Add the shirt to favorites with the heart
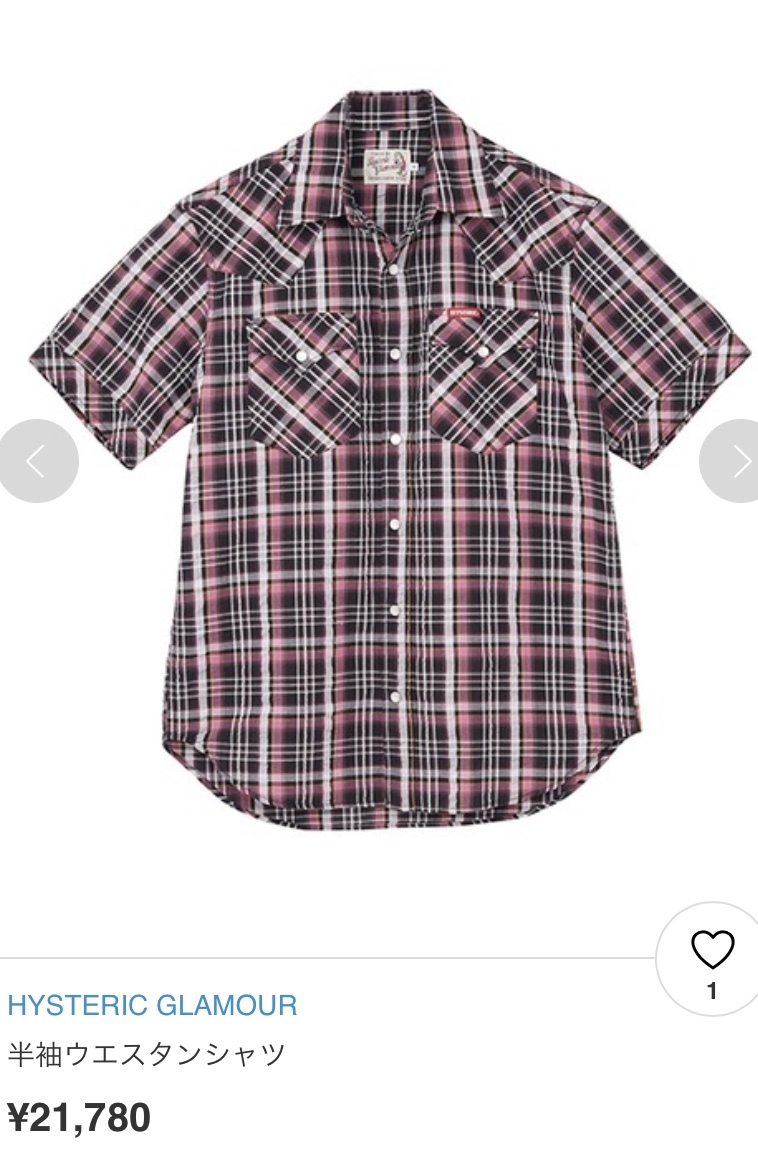 [712, 951]
